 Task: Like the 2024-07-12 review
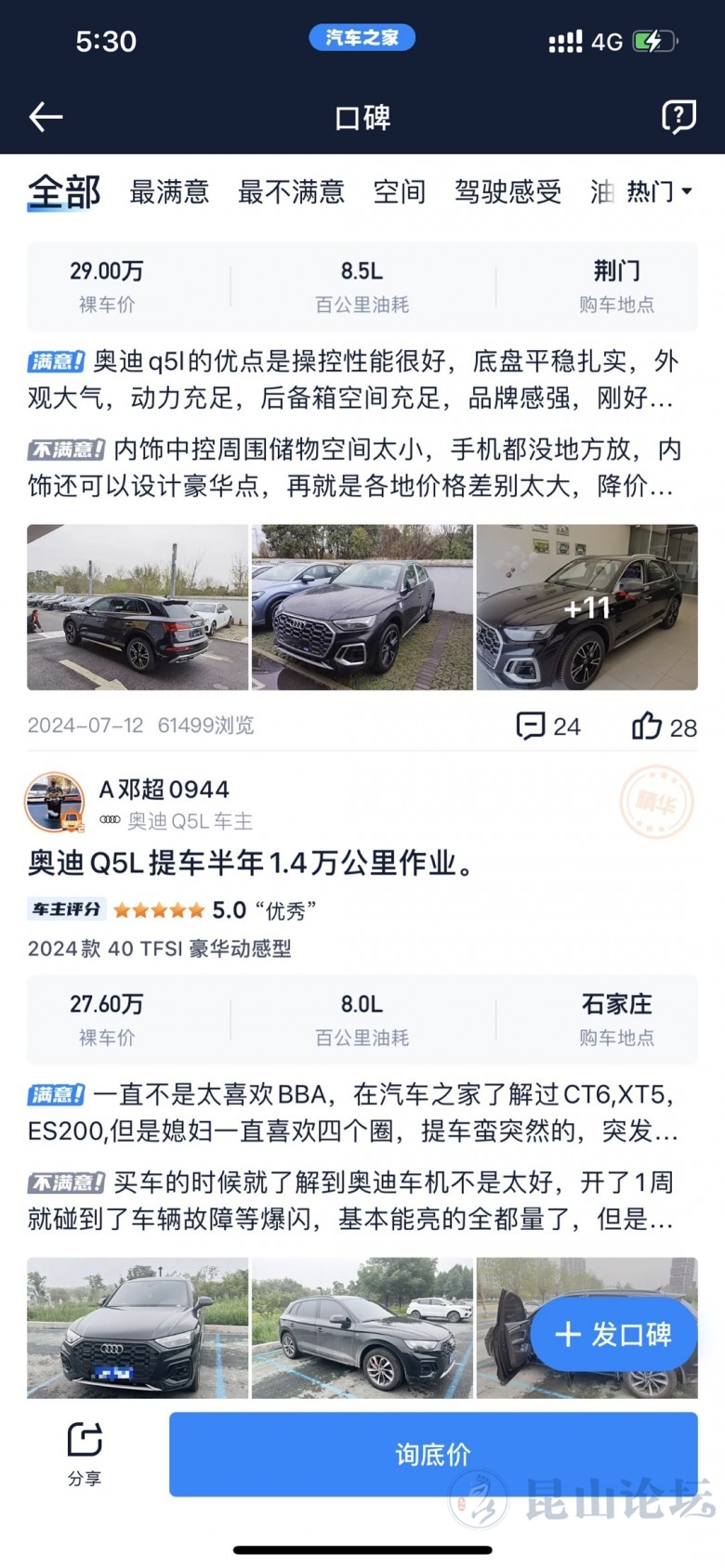point(664,726)
